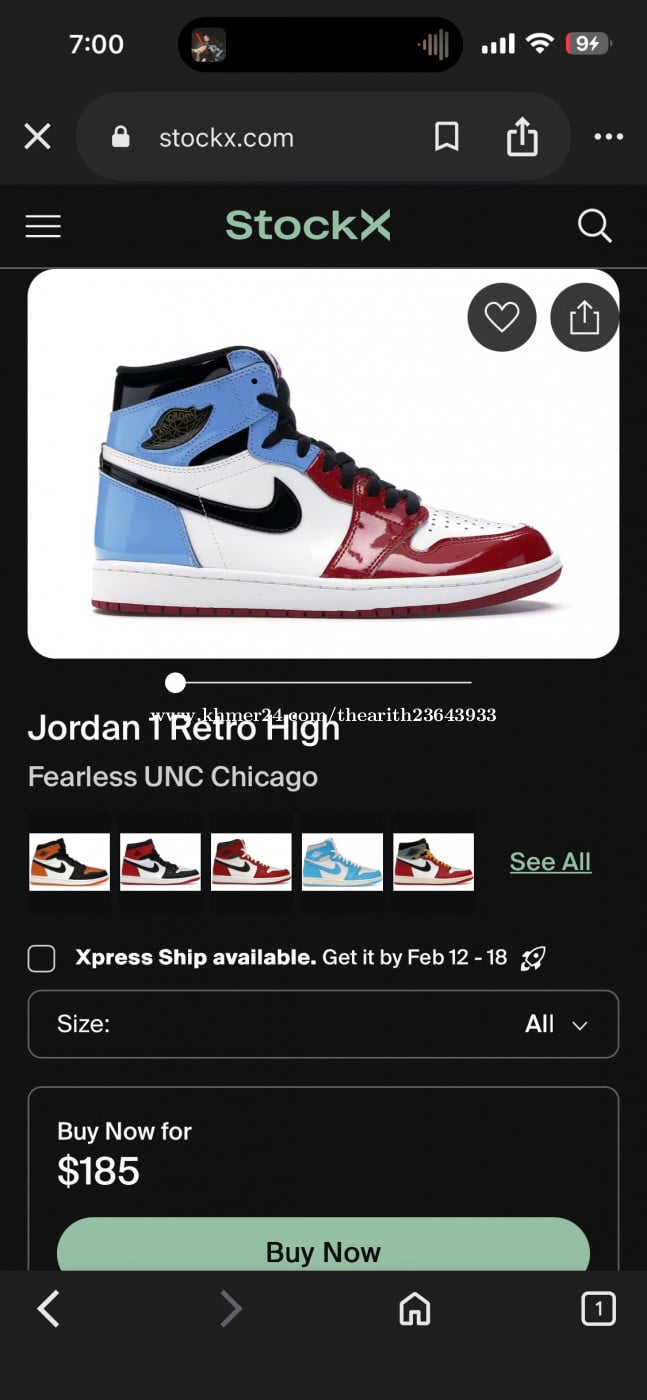This screenshot has height=1400, width=647.
Task: Check the Xpress Ship available box
Action: [41, 959]
